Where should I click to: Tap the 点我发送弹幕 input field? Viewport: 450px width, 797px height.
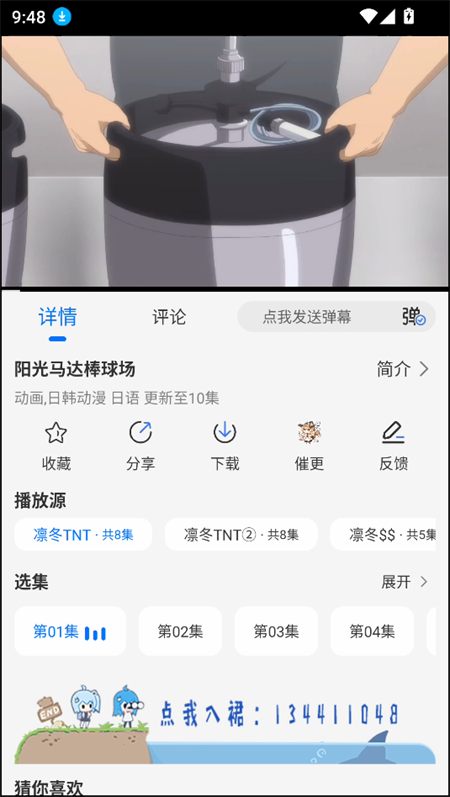[x=307, y=317]
